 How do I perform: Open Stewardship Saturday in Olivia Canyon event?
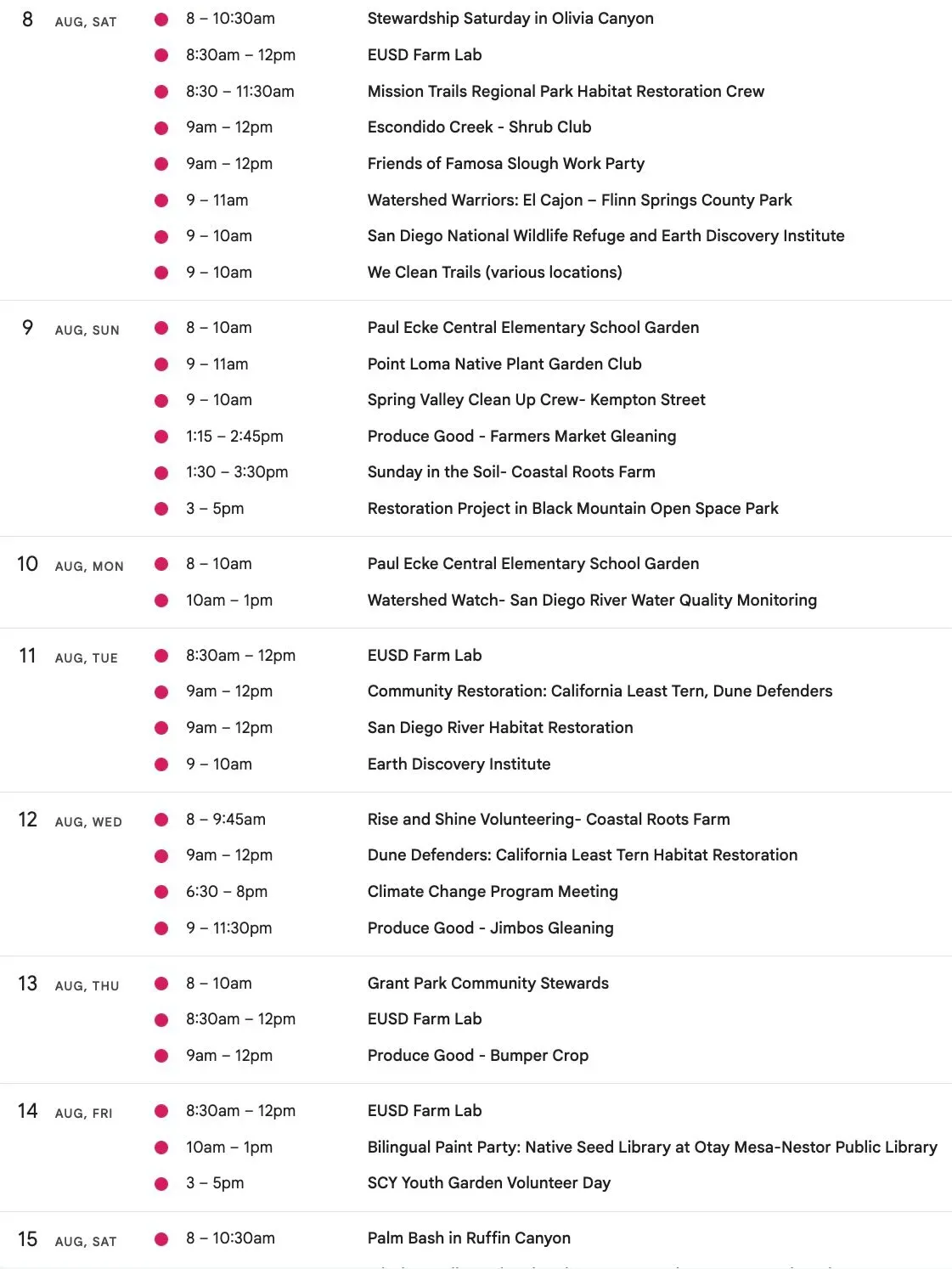[x=510, y=19]
